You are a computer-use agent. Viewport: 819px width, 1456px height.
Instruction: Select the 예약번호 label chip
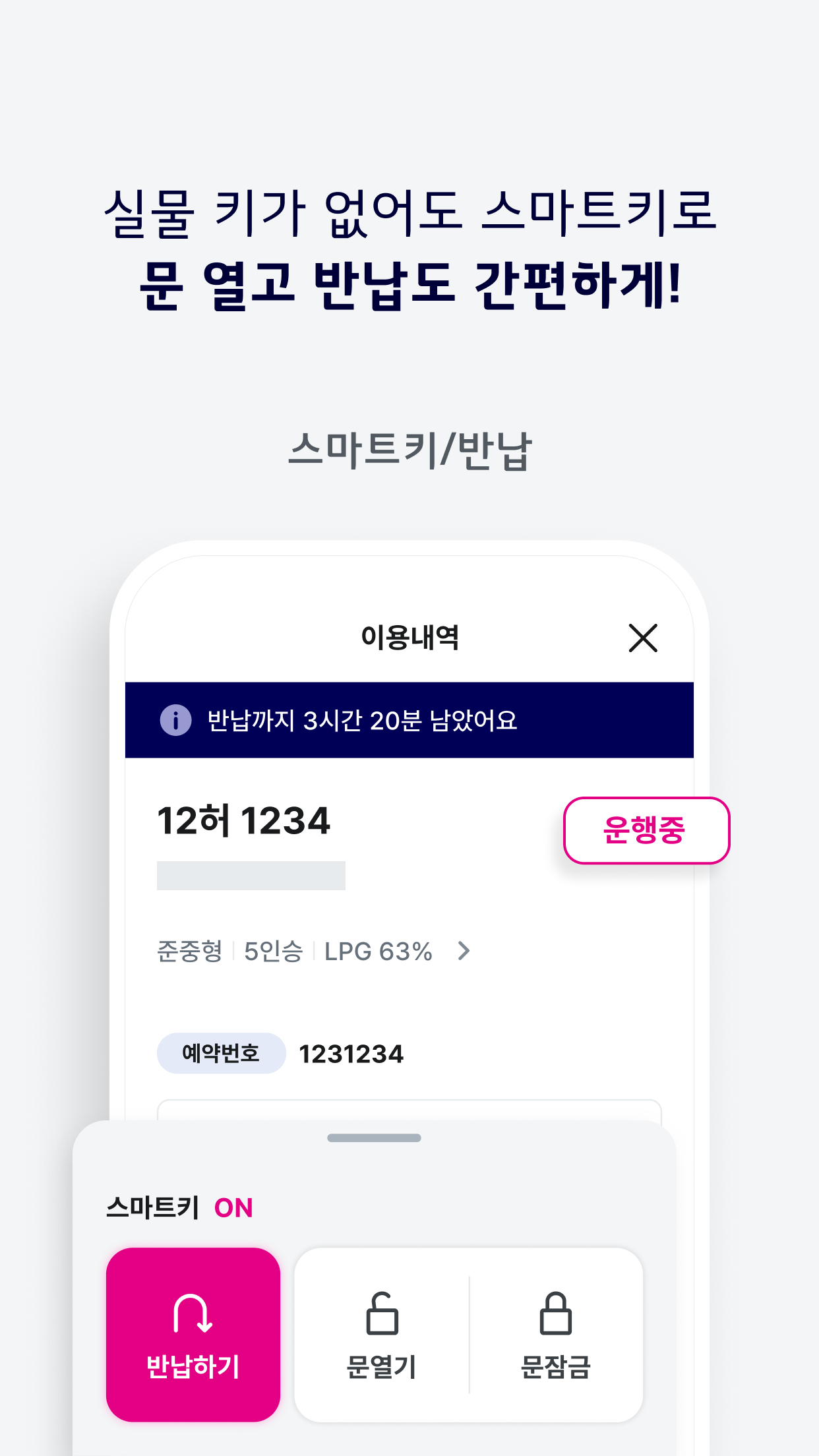pos(220,1052)
